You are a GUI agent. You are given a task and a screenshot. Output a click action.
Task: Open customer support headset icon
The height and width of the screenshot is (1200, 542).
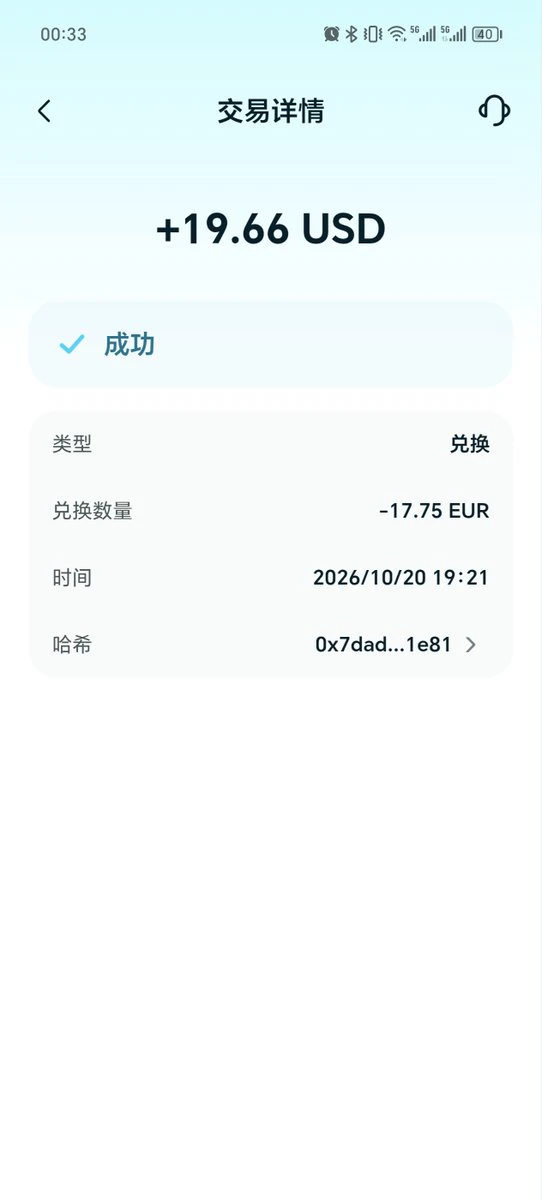pos(494,110)
